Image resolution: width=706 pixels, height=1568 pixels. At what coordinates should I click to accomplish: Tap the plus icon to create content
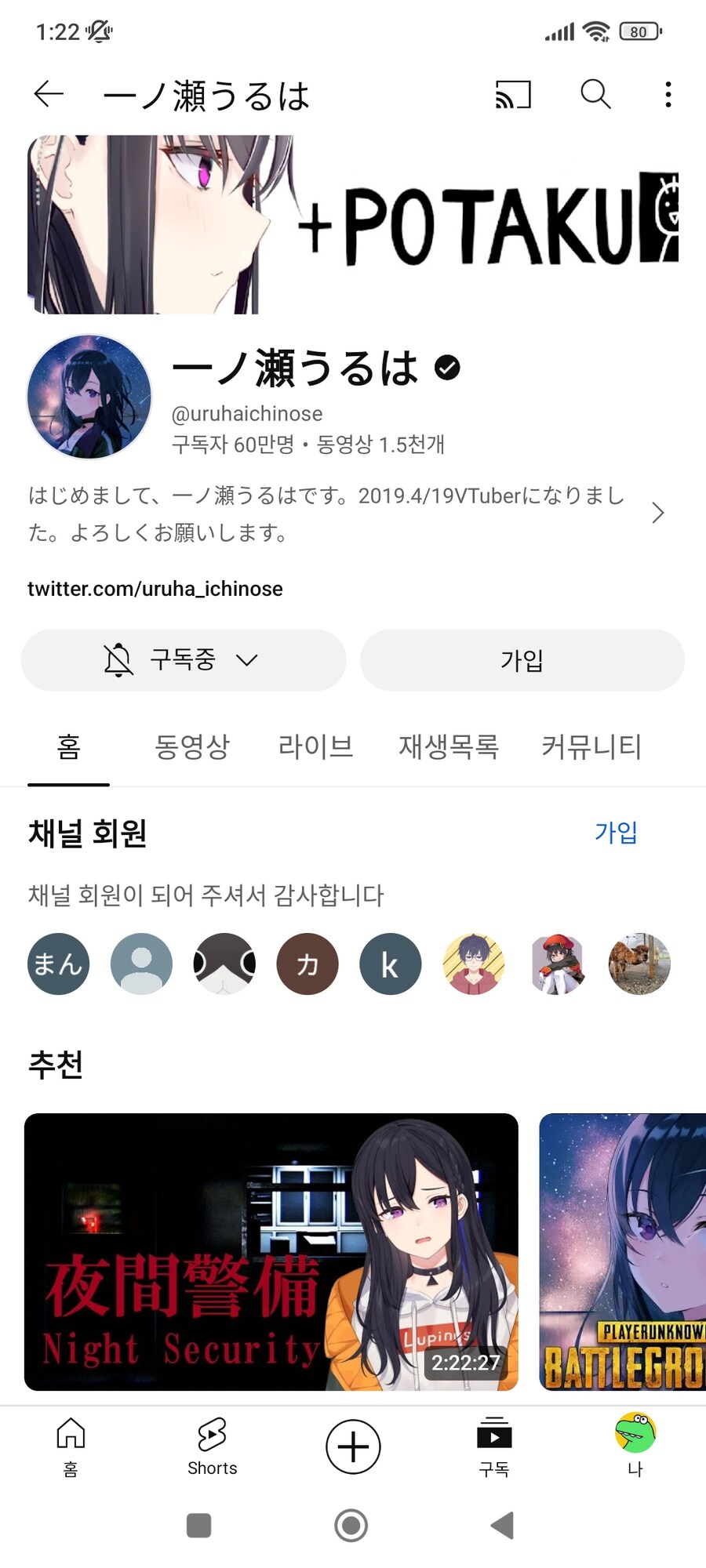(x=352, y=1446)
